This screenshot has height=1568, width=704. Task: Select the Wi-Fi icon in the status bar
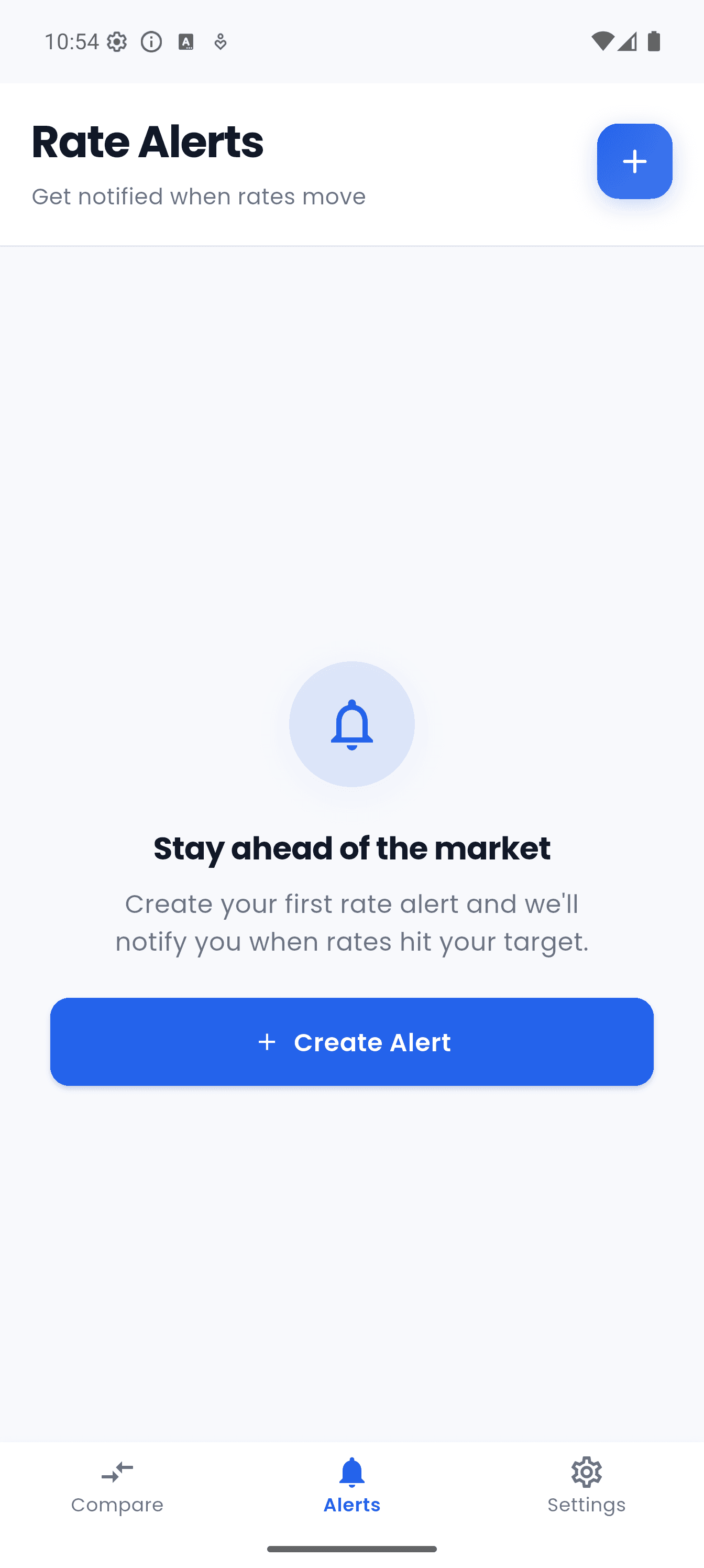pos(603,41)
